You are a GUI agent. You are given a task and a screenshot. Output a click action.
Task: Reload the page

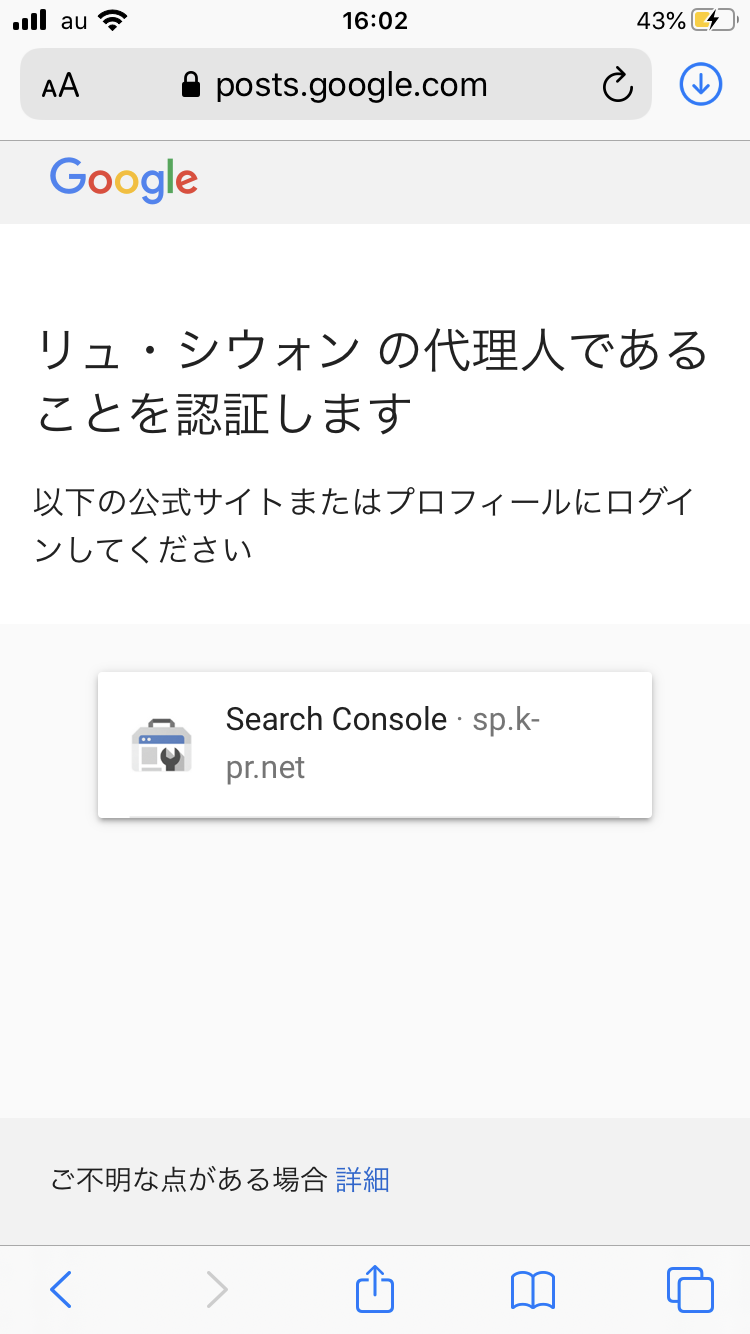pyautogui.click(x=618, y=85)
